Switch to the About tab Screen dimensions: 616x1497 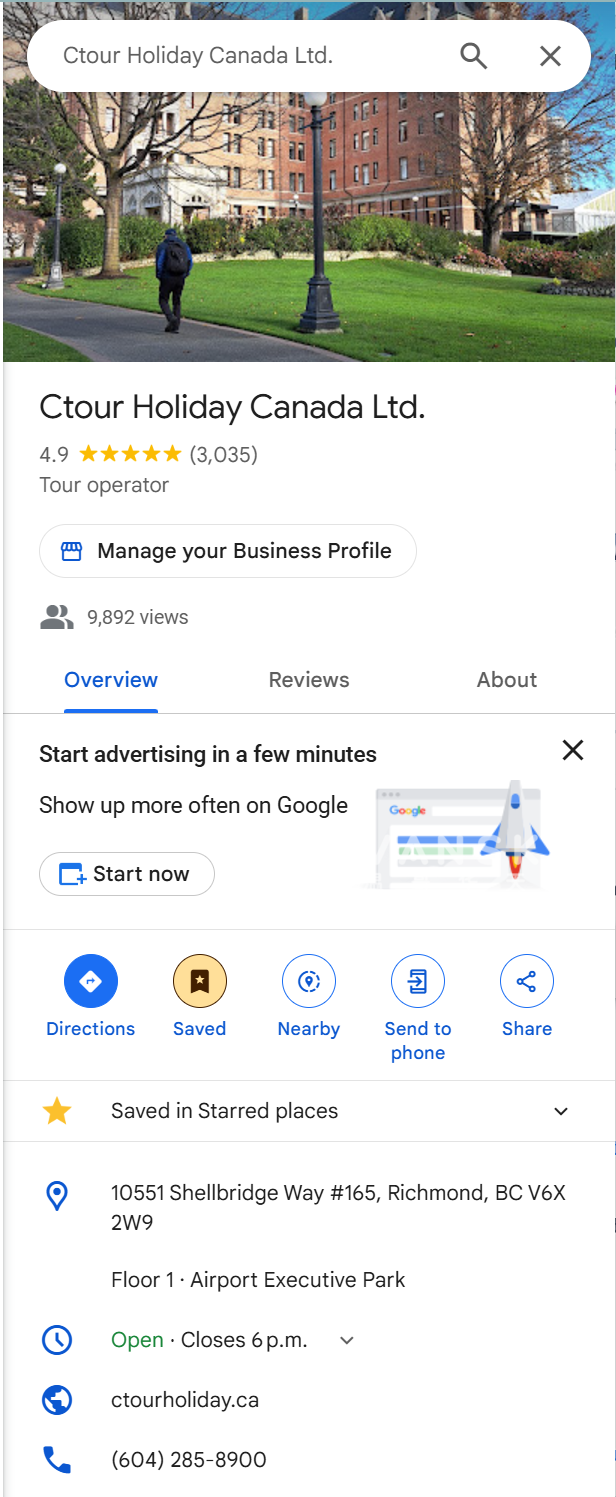507,680
